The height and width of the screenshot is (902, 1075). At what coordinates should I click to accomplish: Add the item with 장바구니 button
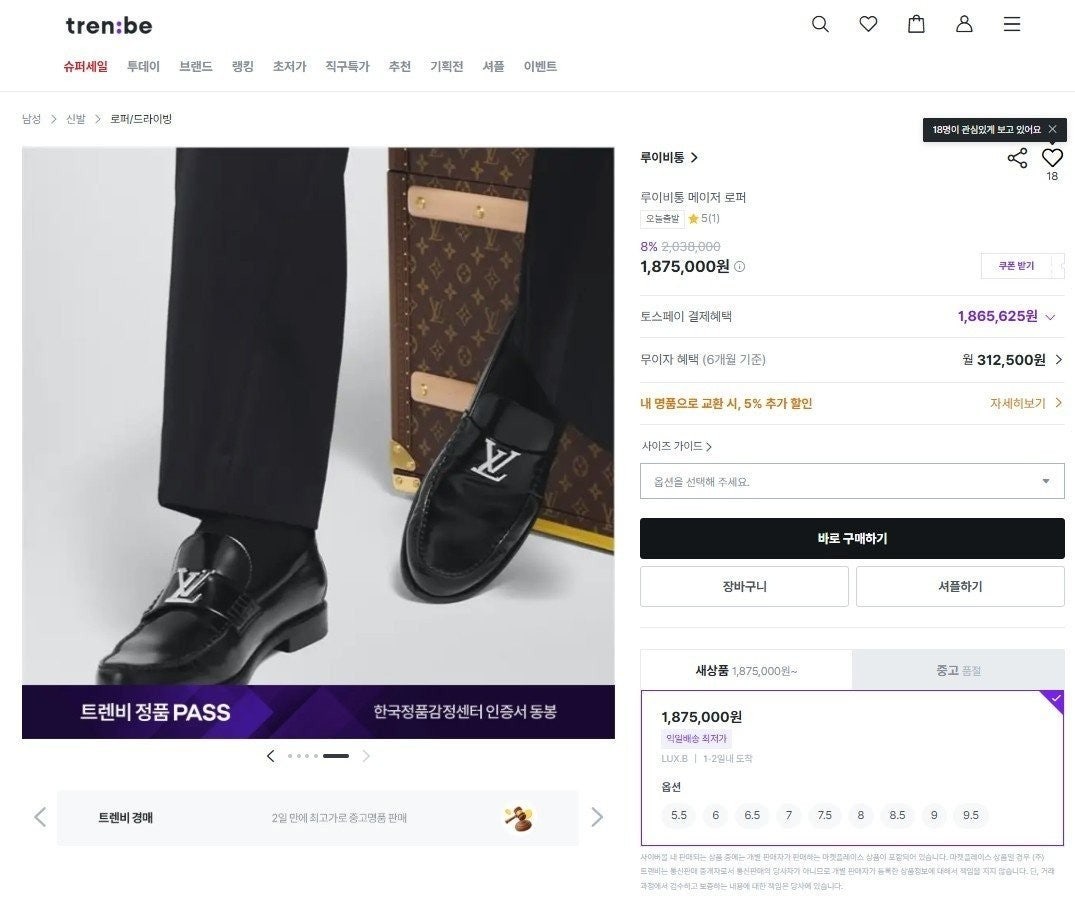tap(744, 587)
